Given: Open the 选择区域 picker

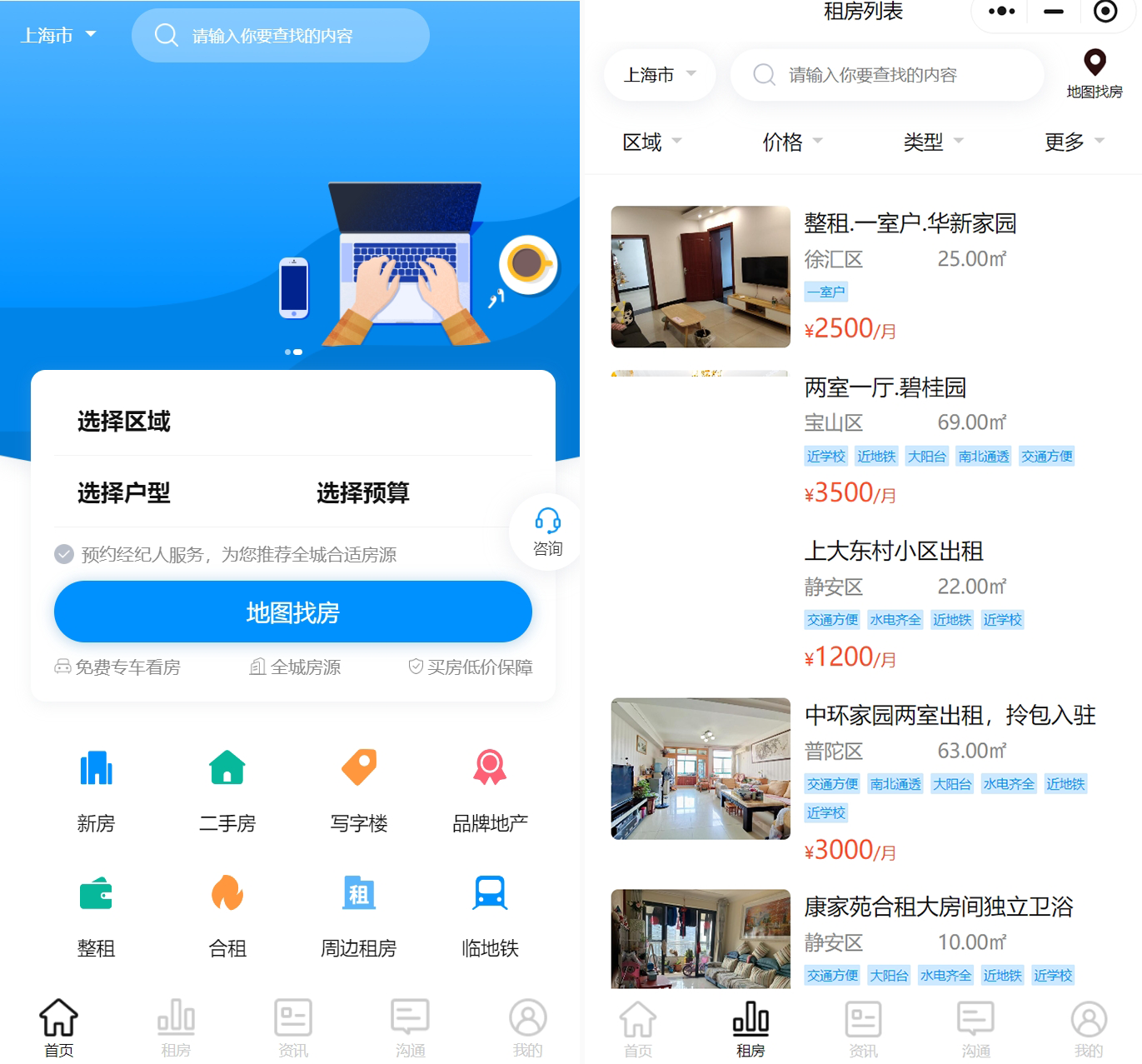Looking at the screenshot, I should pos(124,422).
